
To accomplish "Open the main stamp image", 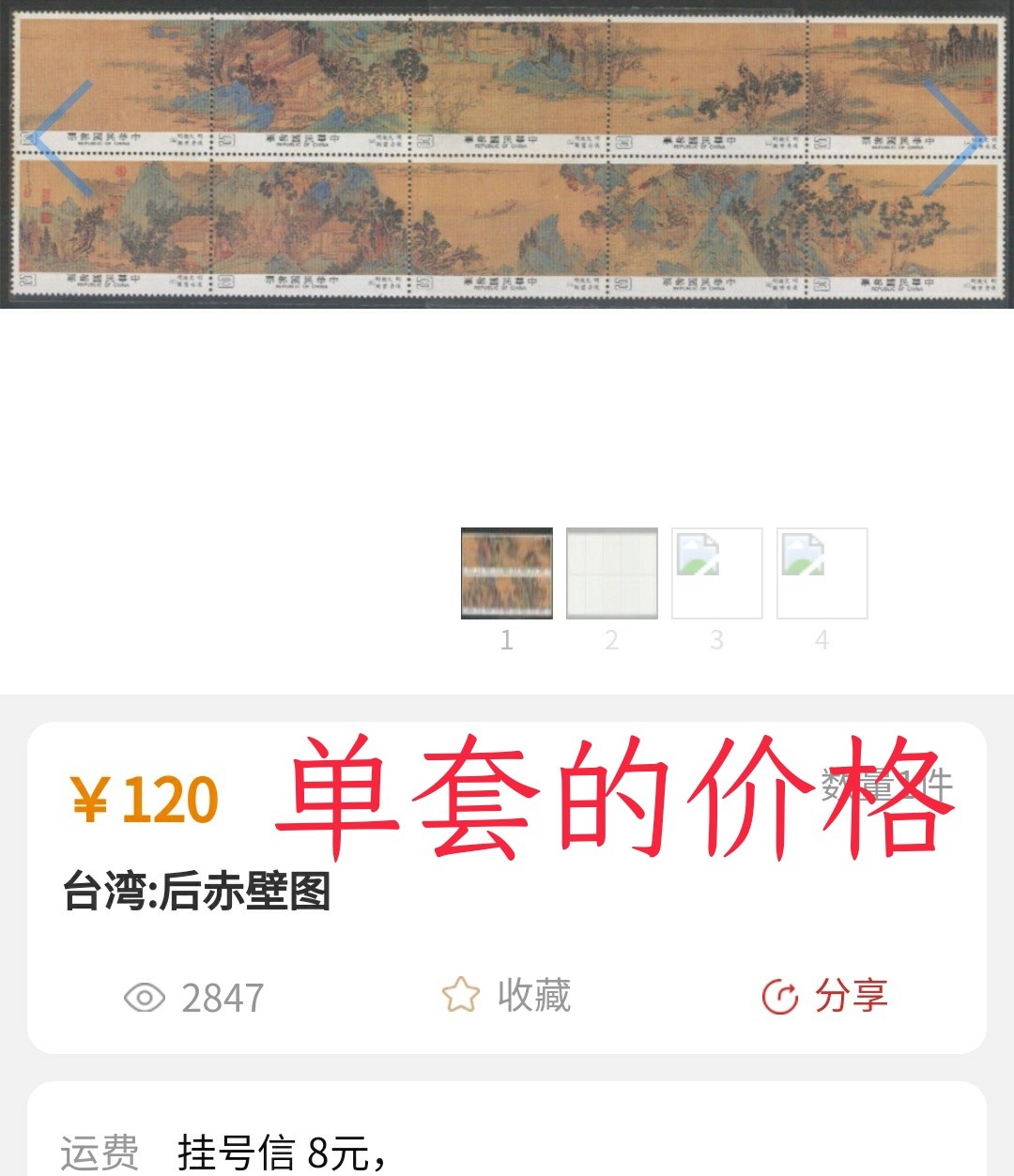I will (x=507, y=155).
